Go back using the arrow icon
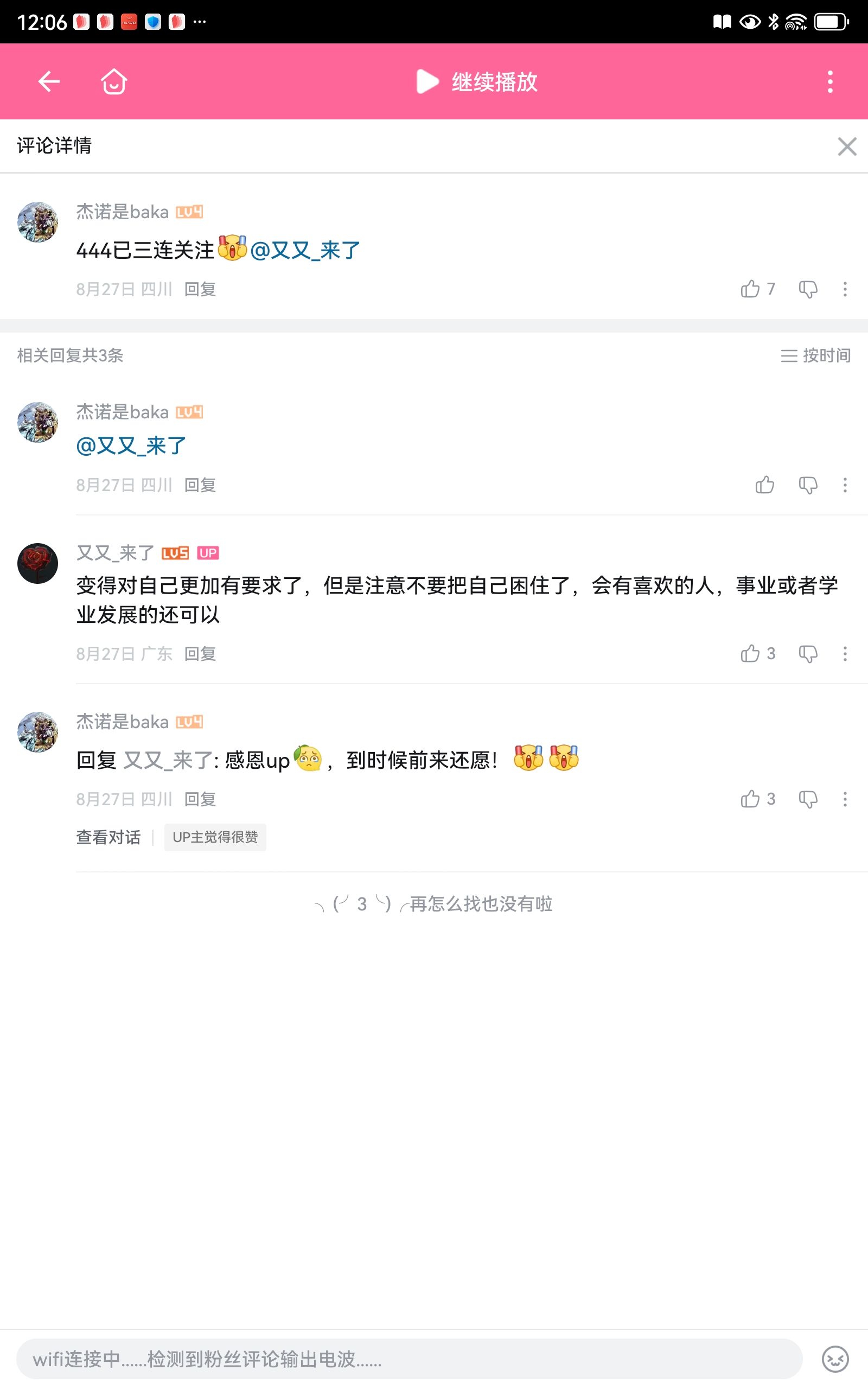 pyautogui.click(x=49, y=81)
